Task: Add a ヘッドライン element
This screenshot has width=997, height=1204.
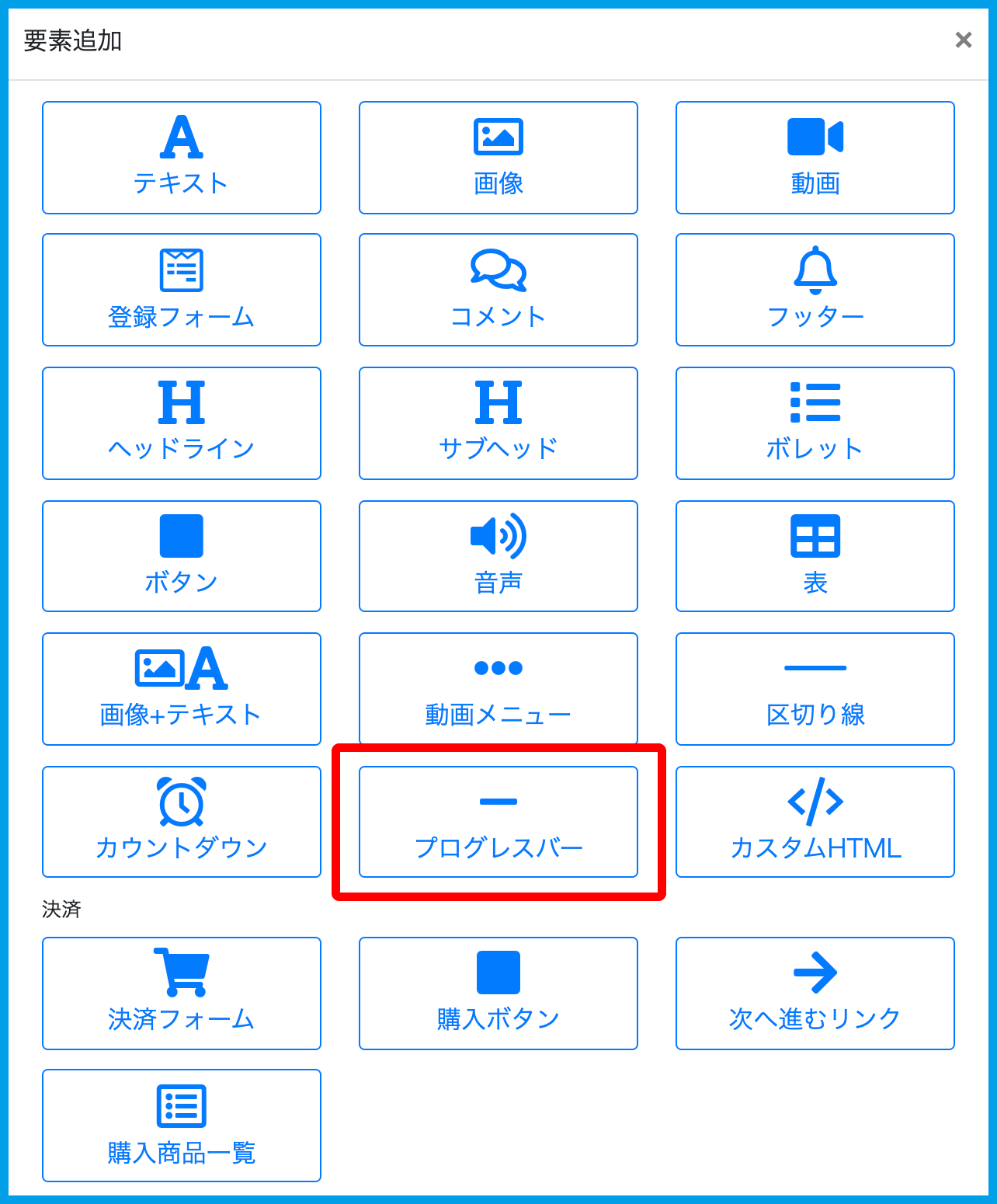Action: tap(182, 423)
